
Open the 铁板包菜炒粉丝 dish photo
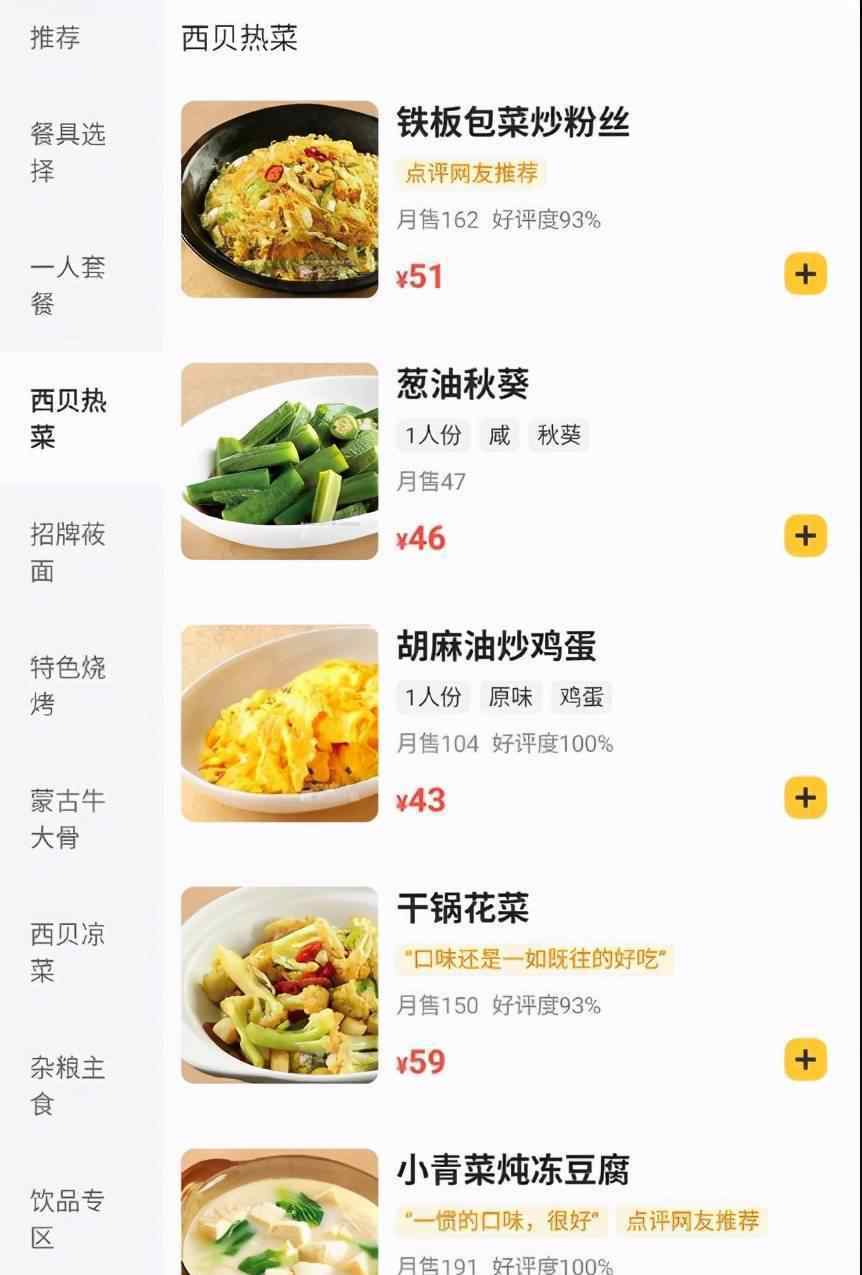(x=280, y=199)
